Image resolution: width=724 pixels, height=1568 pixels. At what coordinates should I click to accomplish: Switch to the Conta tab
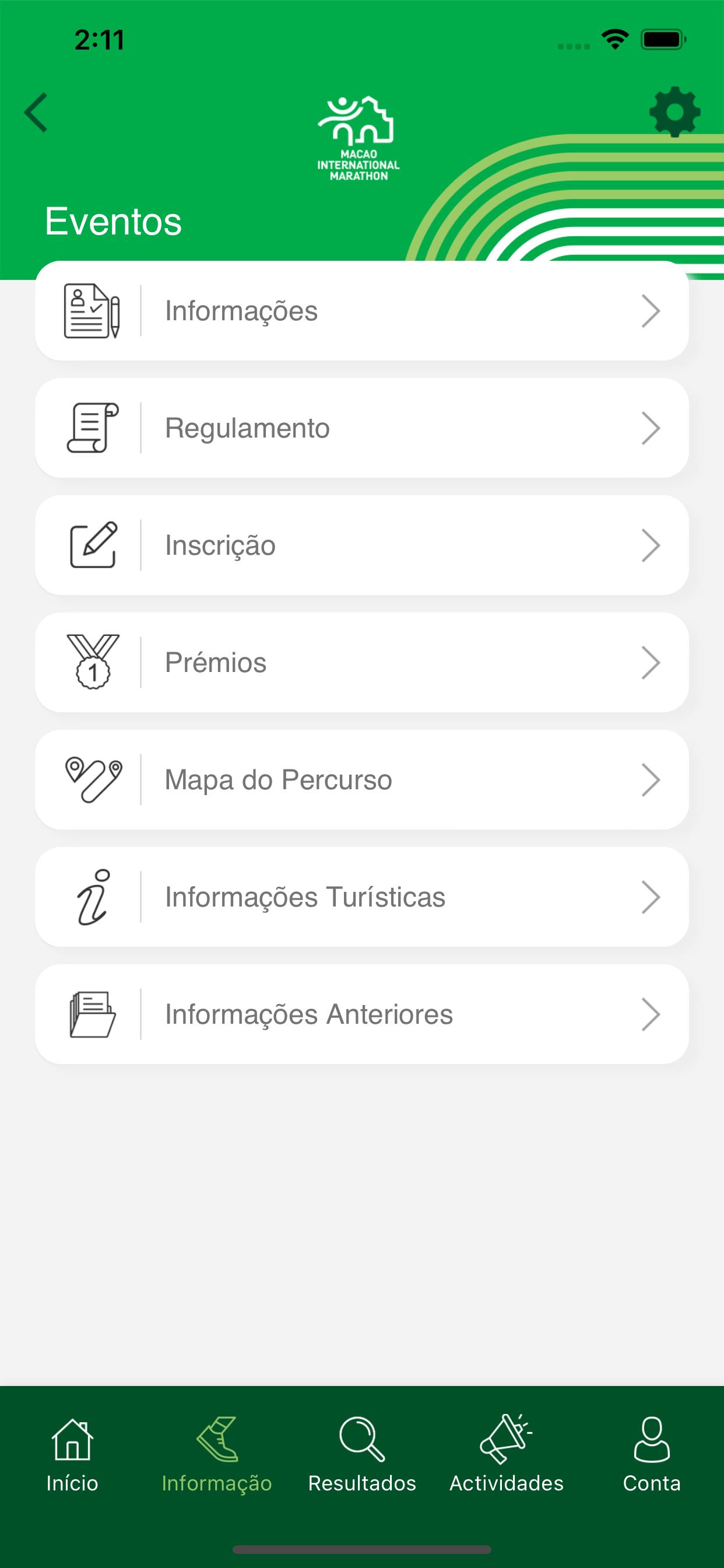pos(652,1455)
